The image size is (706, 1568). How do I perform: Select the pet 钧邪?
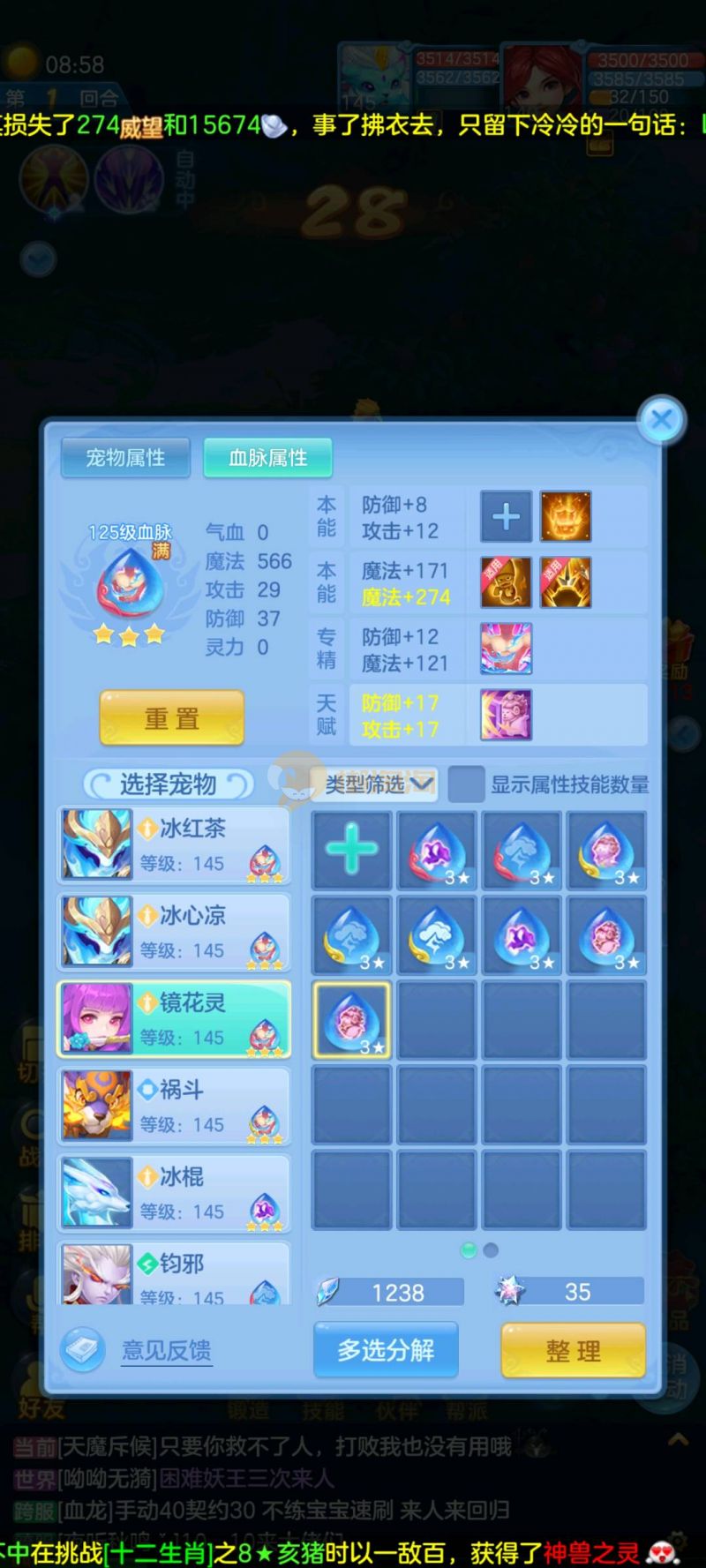click(174, 1275)
